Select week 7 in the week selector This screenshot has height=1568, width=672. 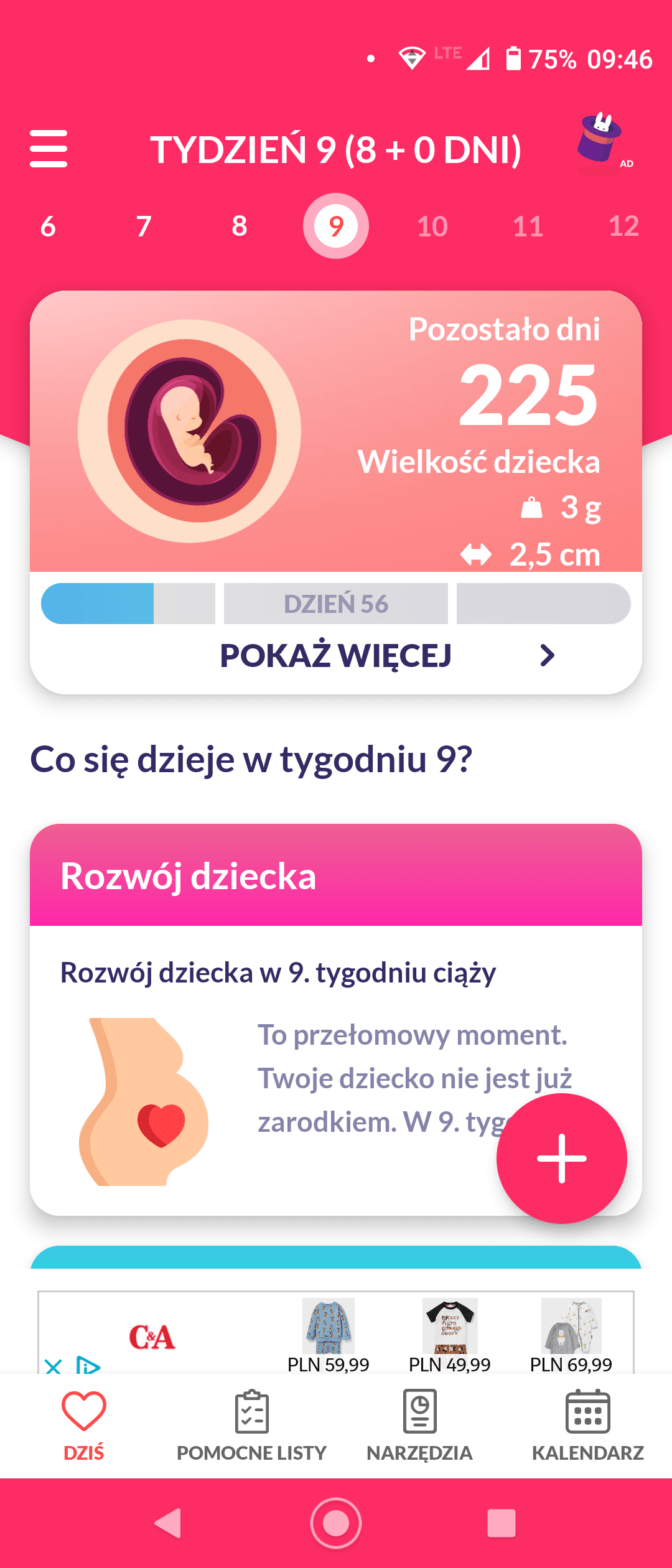pos(144,226)
